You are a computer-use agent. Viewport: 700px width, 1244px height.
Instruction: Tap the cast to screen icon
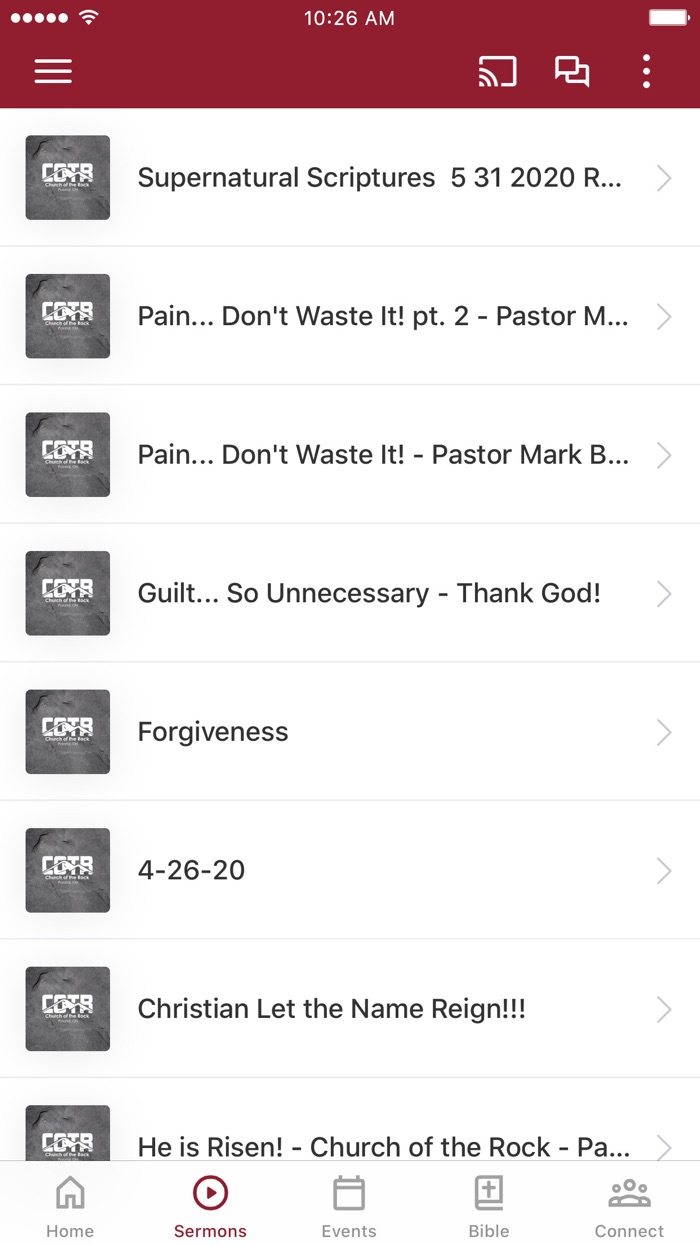[497, 71]
